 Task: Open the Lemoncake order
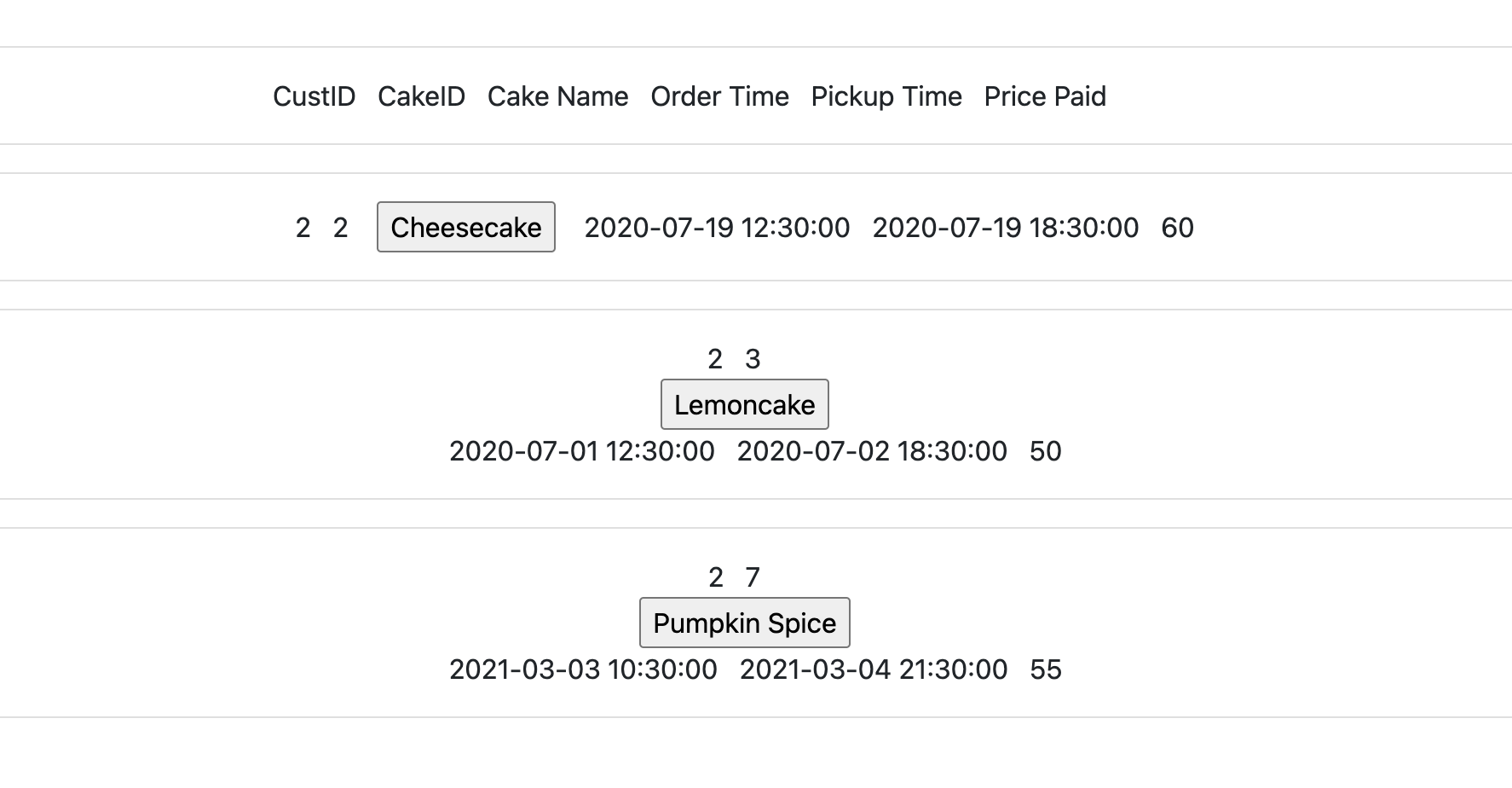point(744,404)
